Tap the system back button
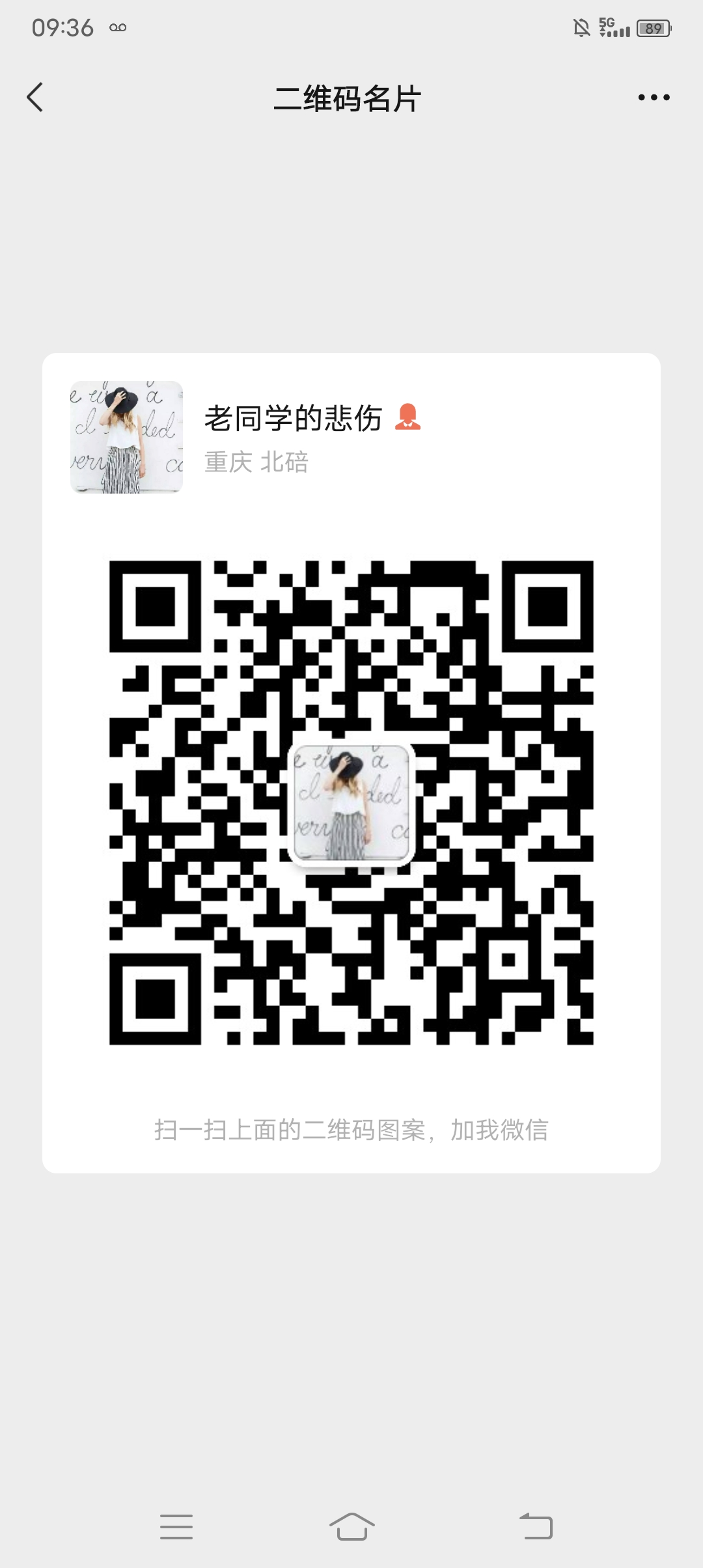Image resolution: width=703 pixels, height=1568 pixels. pos(536,1526)
